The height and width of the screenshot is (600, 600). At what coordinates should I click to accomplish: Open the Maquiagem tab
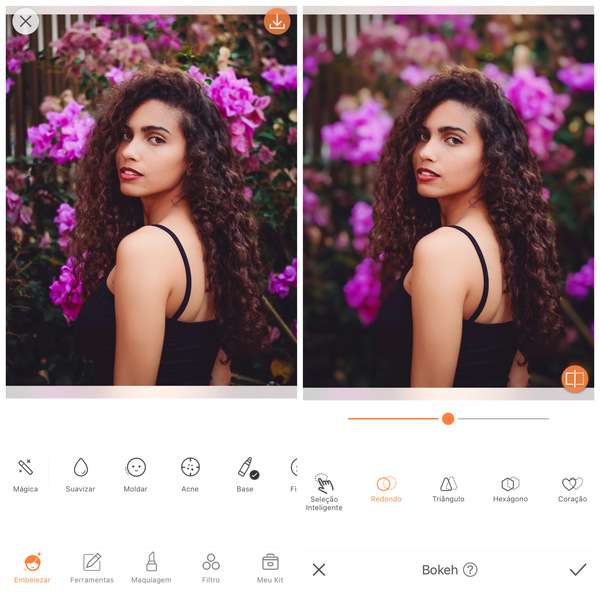pyautogui.click(x=151, y=567)
